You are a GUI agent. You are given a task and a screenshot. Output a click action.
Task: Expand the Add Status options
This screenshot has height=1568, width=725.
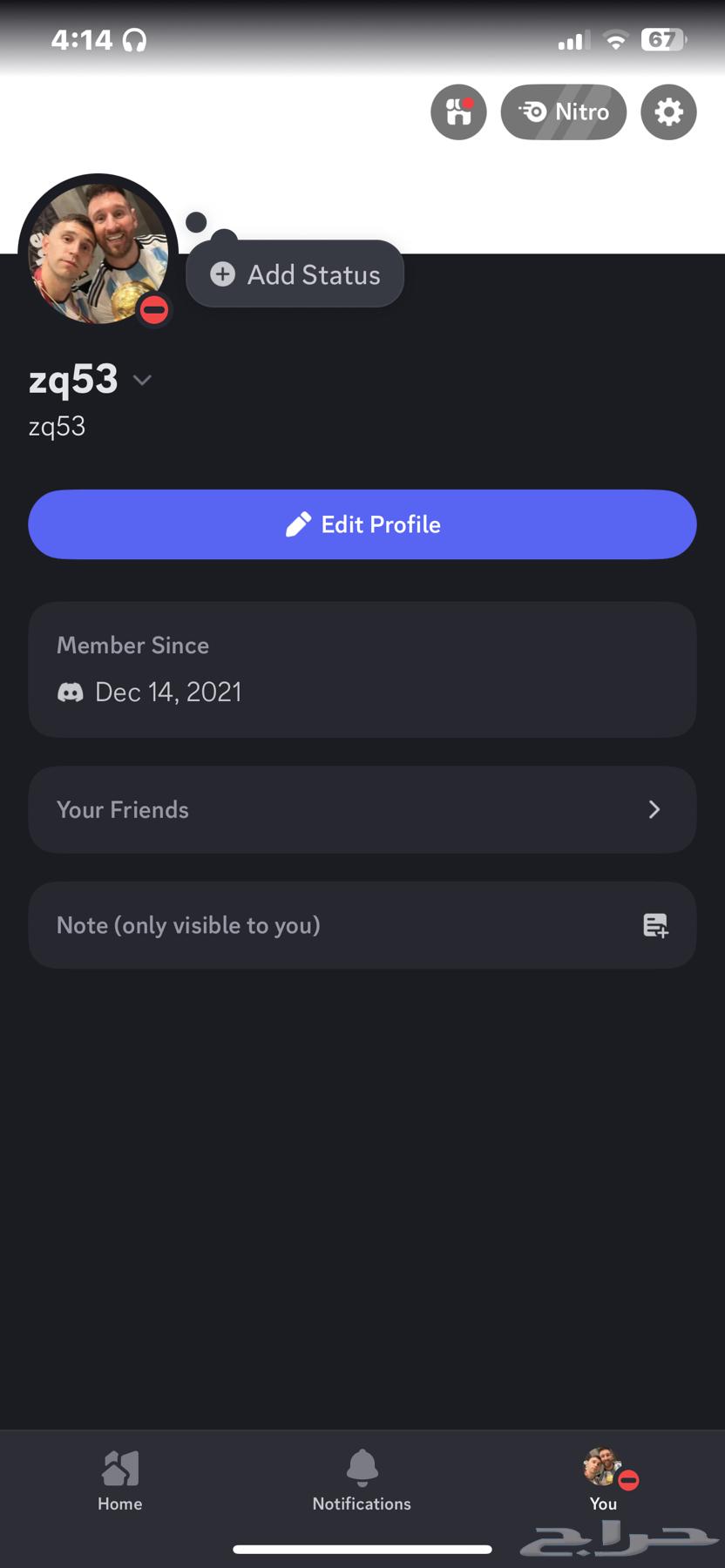point(295,274)
